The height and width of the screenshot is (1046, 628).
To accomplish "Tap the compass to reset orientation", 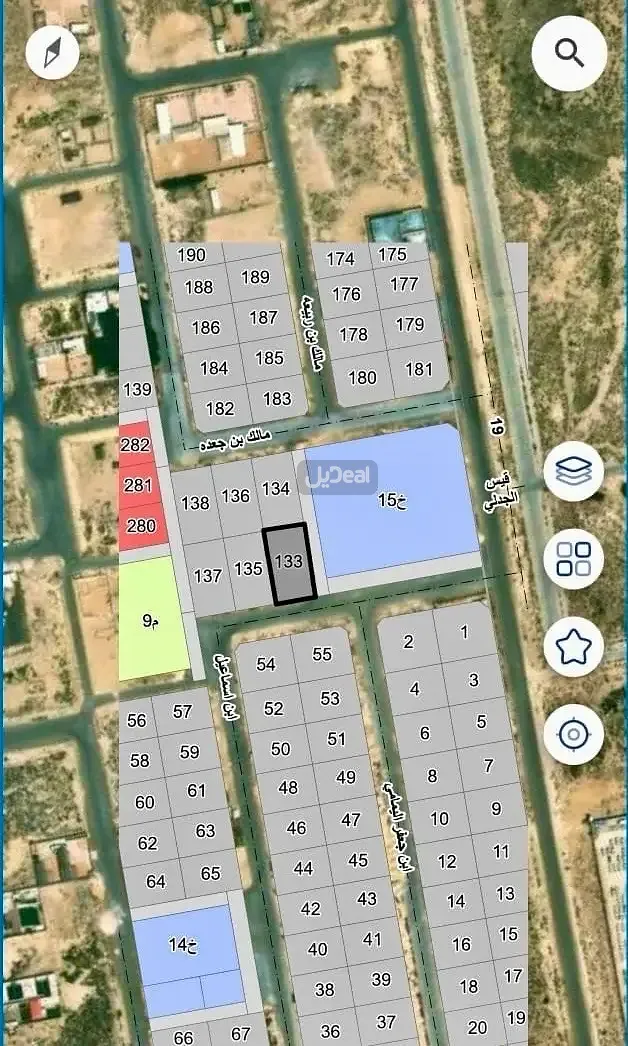I will (53, 52).
